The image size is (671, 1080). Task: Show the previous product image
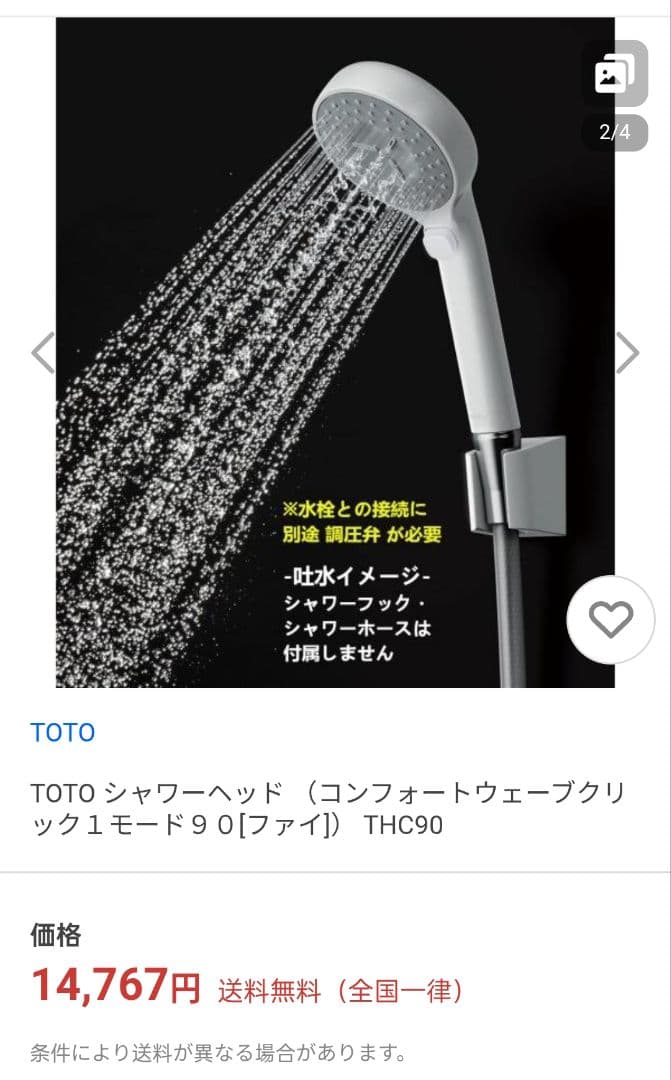(43, 352)
